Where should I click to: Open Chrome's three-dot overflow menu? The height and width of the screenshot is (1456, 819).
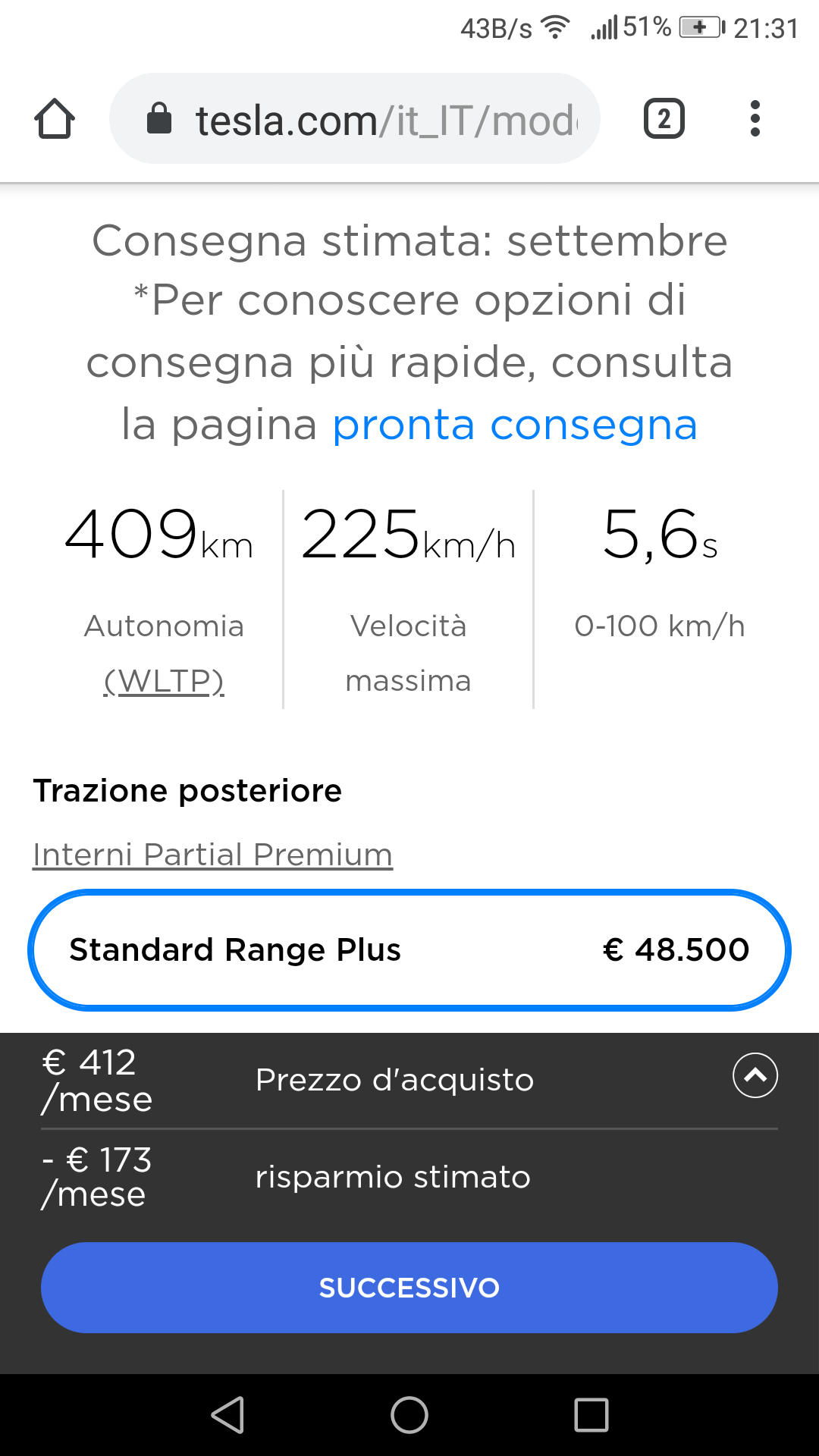pyautogui.click(x=755, y=119)
